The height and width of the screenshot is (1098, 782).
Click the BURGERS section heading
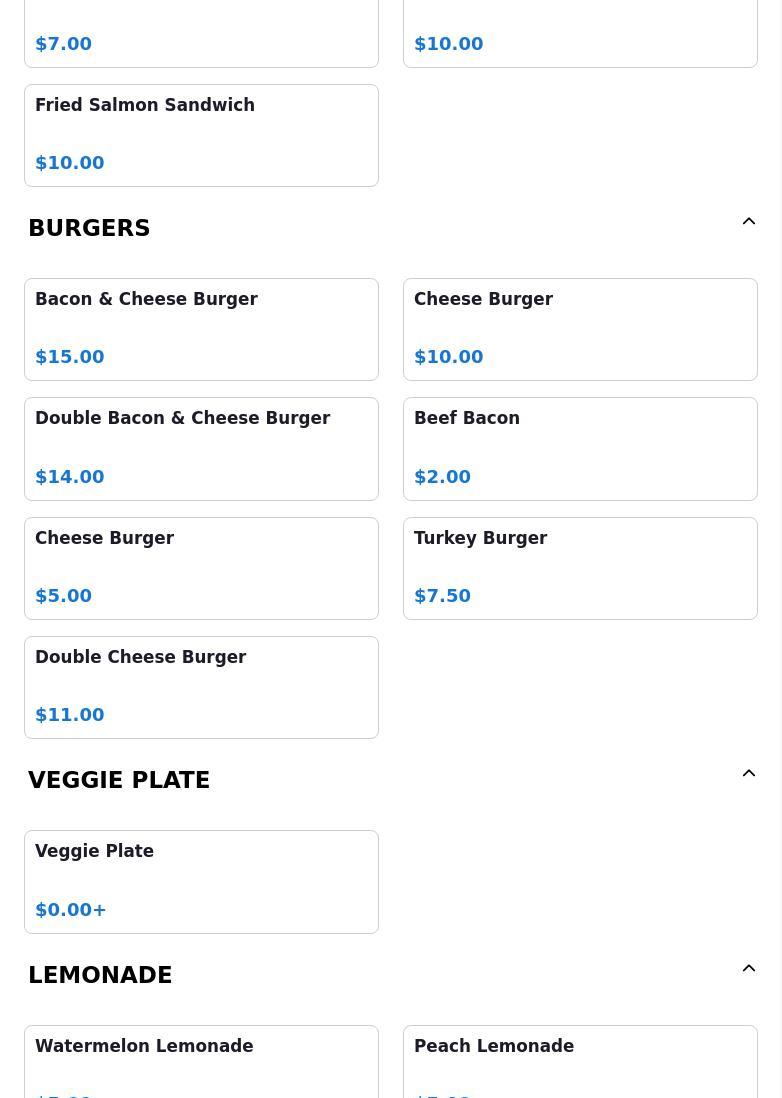[x=89, y=228]
